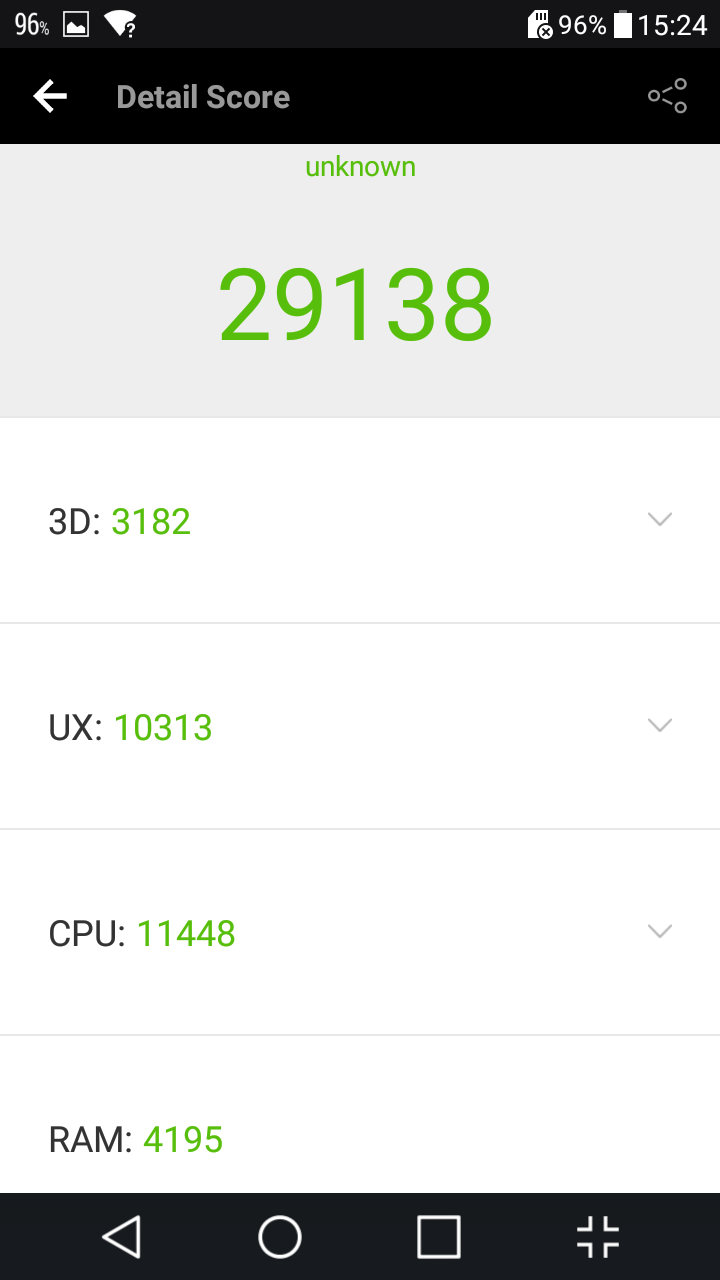Open the RAM score row
Viewport: 720px width, 1280px height.
pyautogui.click(x=360, y=1115)
